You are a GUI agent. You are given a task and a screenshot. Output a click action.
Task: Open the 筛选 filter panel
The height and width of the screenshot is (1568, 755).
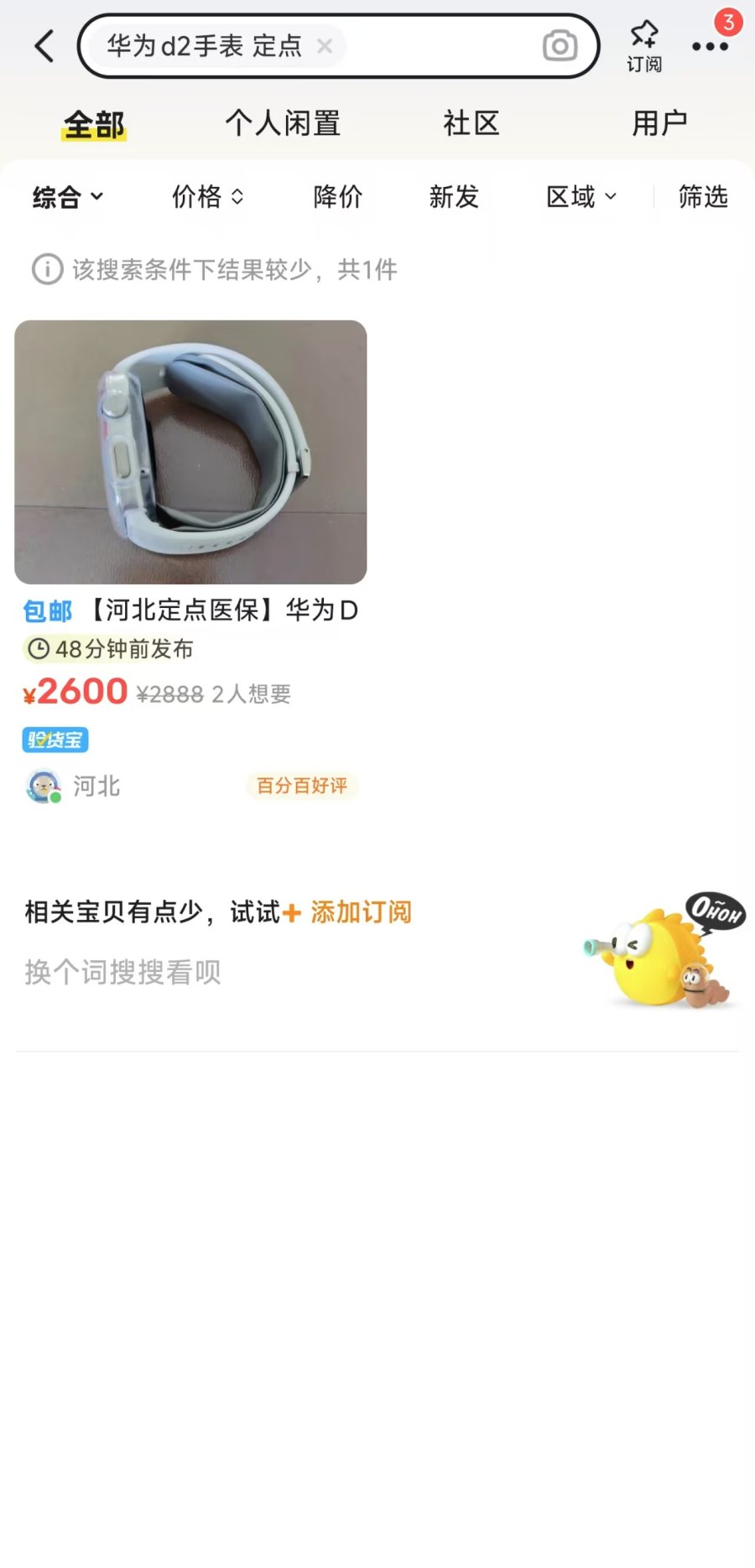coord(703,197)
